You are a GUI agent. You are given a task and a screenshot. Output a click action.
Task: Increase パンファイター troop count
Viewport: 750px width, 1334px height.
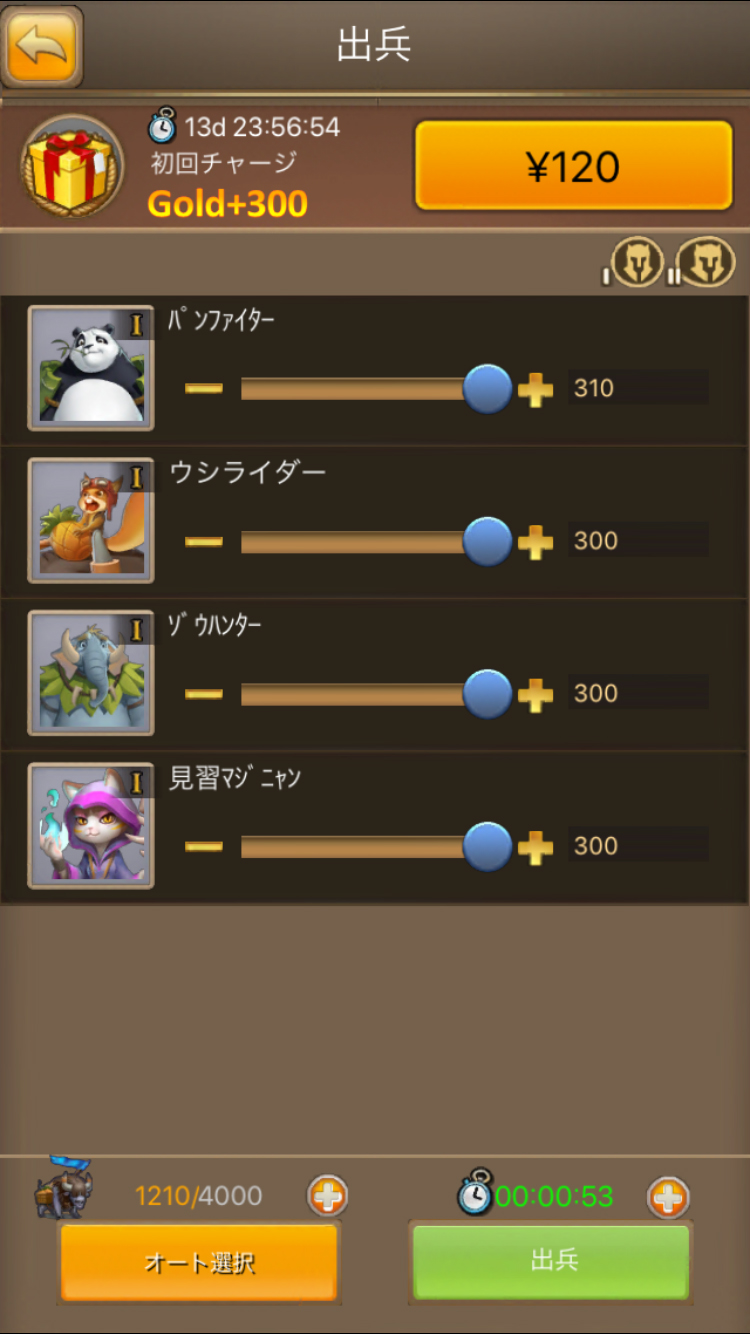click(x=536, y=390)
